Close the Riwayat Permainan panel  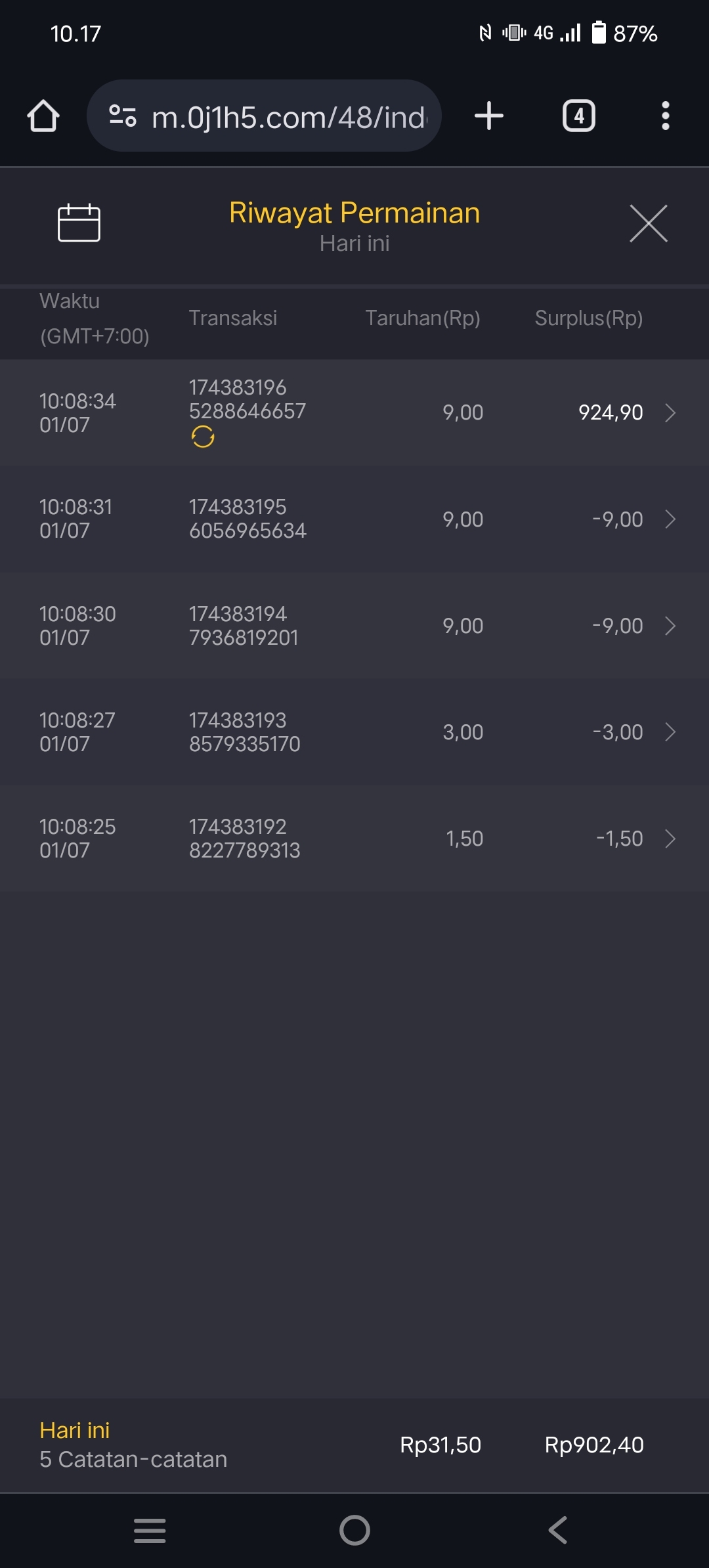pos(648,223)
